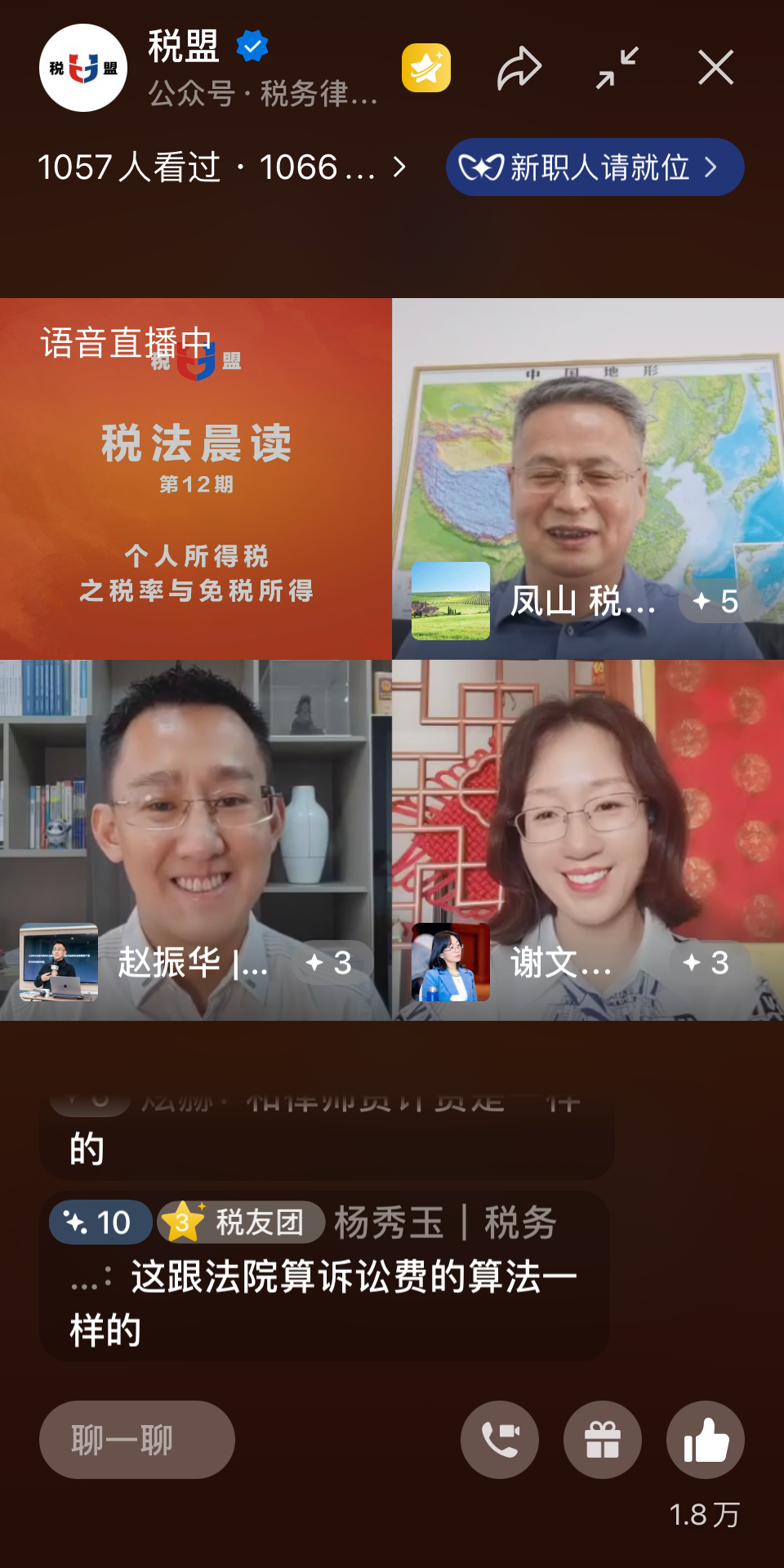The width and height of the screenshot is (784, 1568).
Task: Like the live stream with thumbs up
Action: click(706, 1440)
